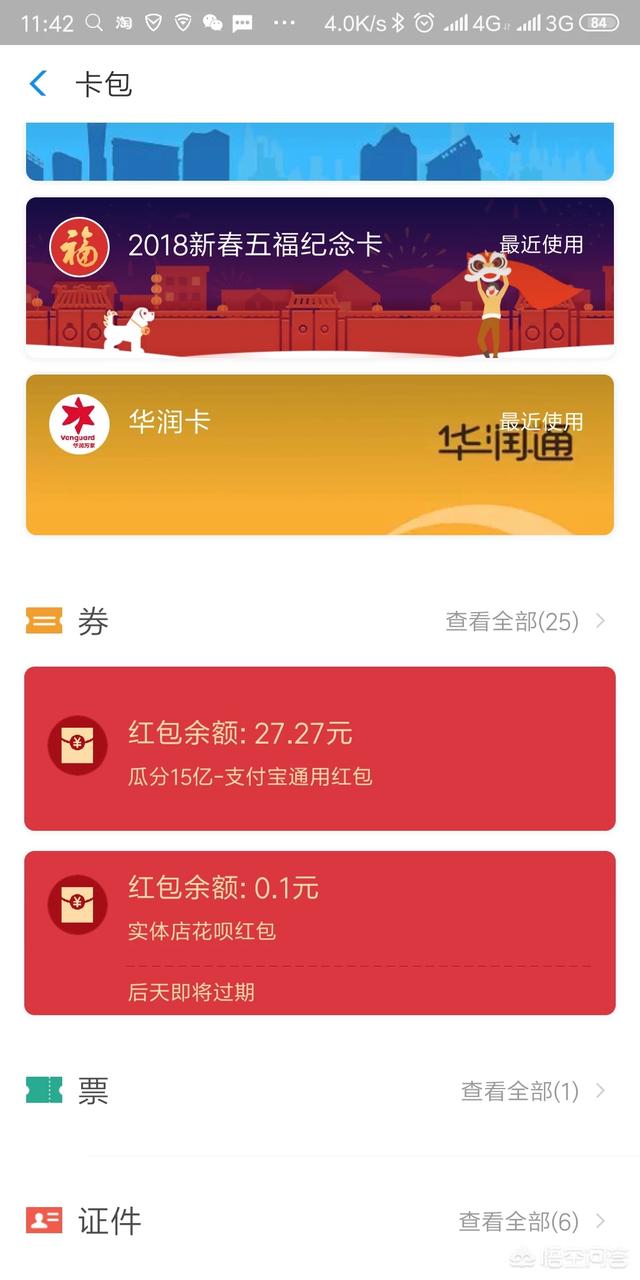Viewport: 640px width, 1280px height.
Task: Go back from 卡包 screen
Action: (x=38, y=84)
